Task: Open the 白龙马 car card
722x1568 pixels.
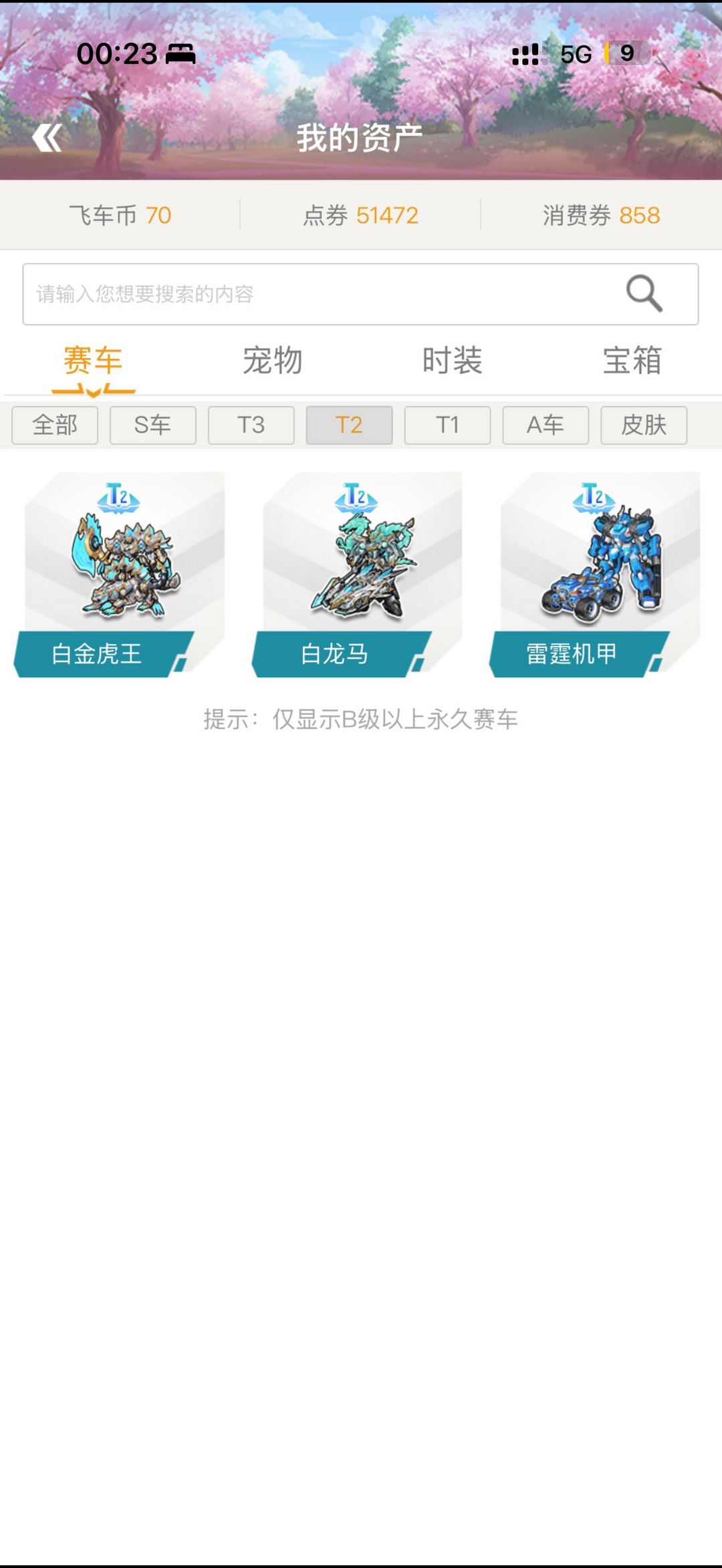Action: tap(357, 575)
